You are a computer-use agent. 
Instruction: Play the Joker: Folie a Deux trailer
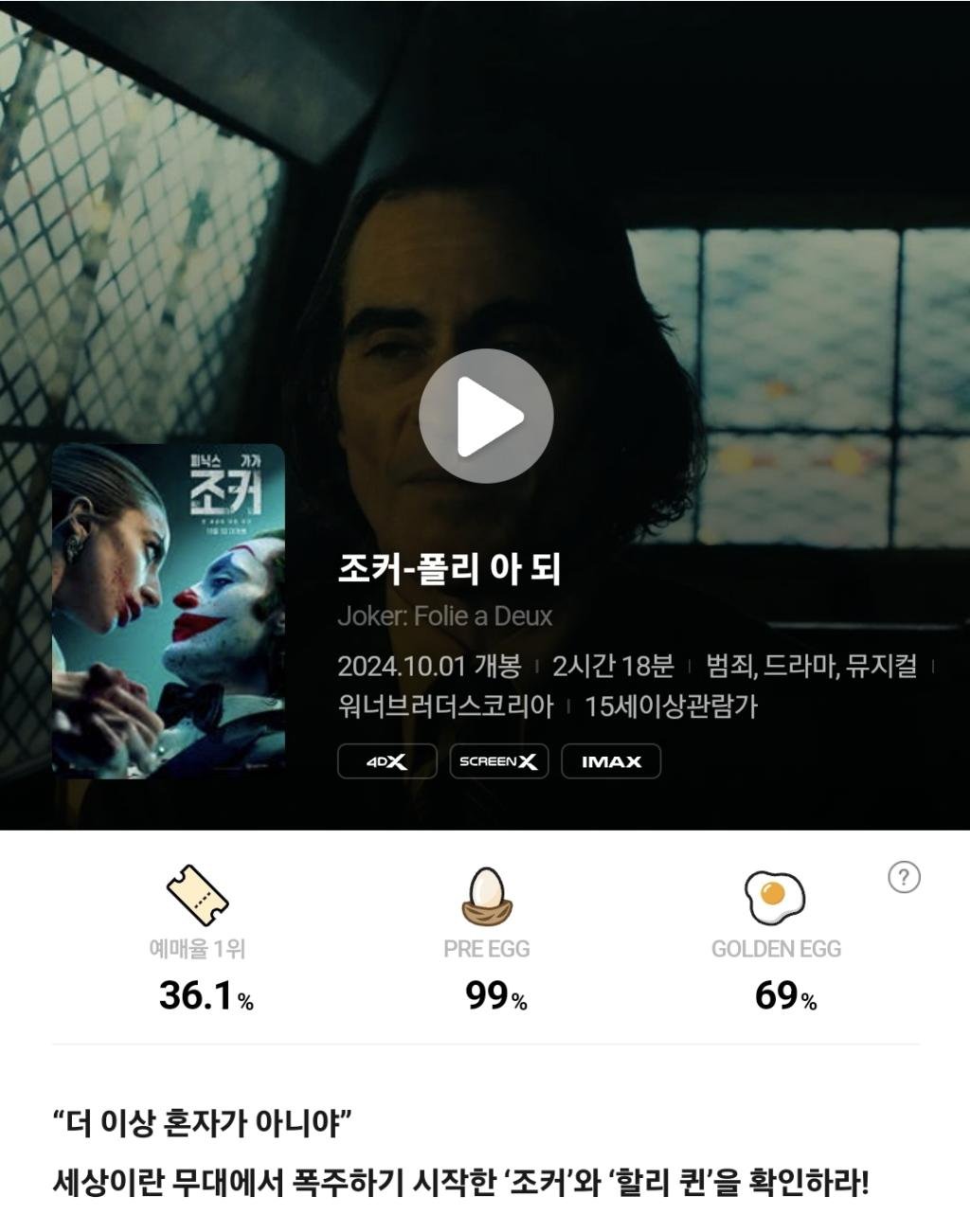click(x=486, y=416)
